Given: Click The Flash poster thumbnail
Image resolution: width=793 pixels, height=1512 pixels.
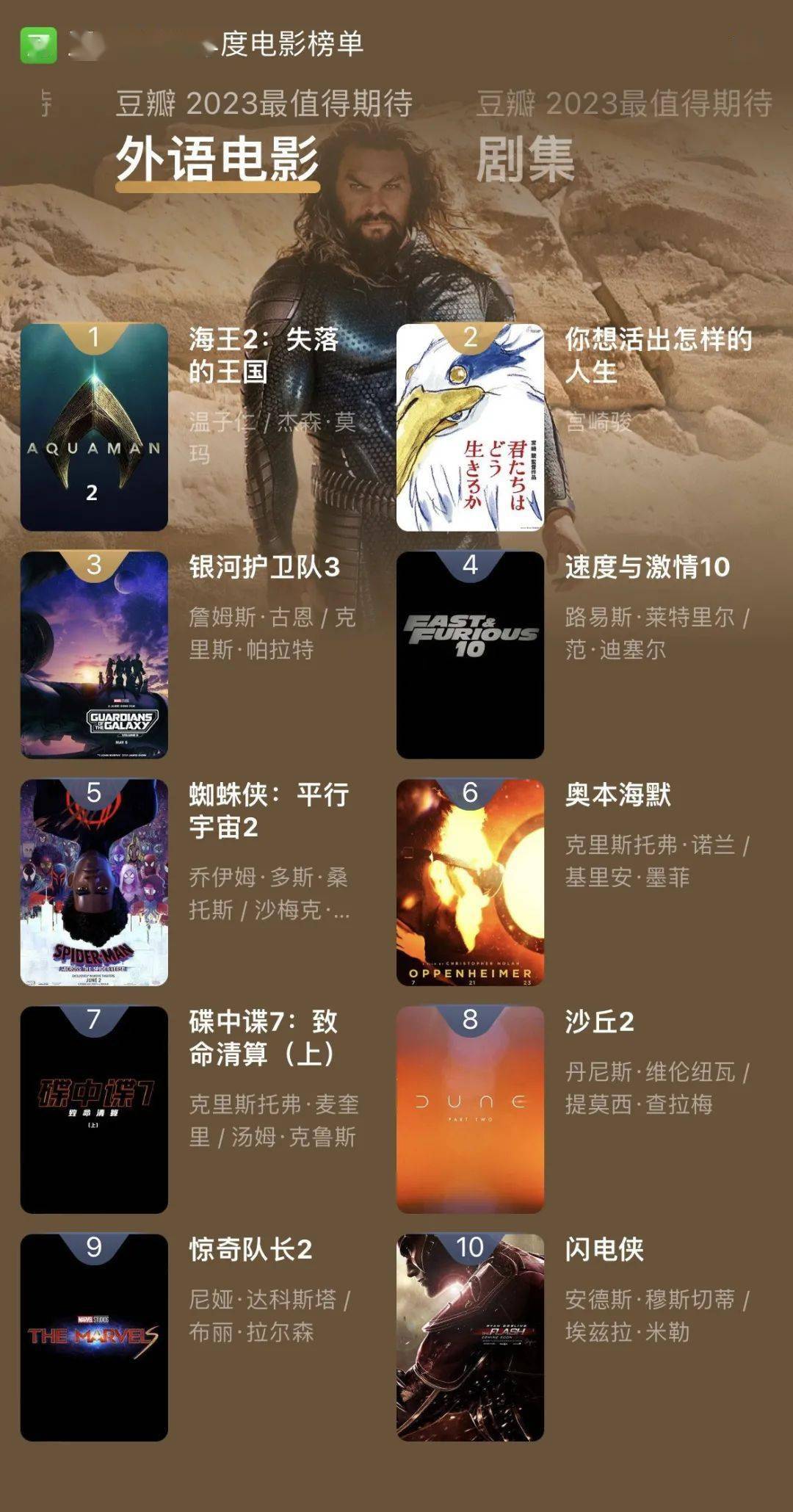Looking at the screenshot, I should point(474,1336).
